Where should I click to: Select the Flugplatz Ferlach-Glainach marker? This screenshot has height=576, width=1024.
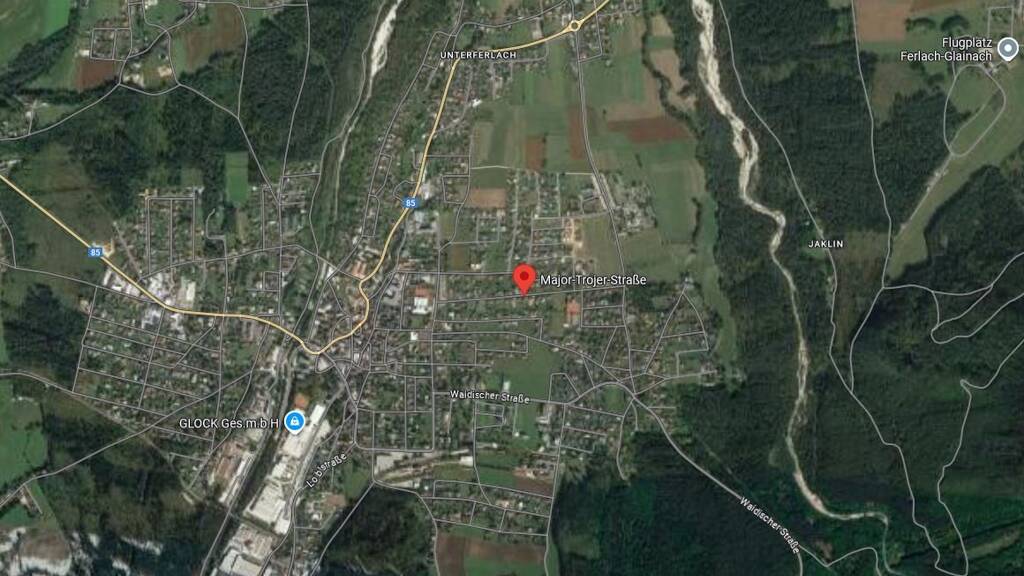pos(1008,49)
